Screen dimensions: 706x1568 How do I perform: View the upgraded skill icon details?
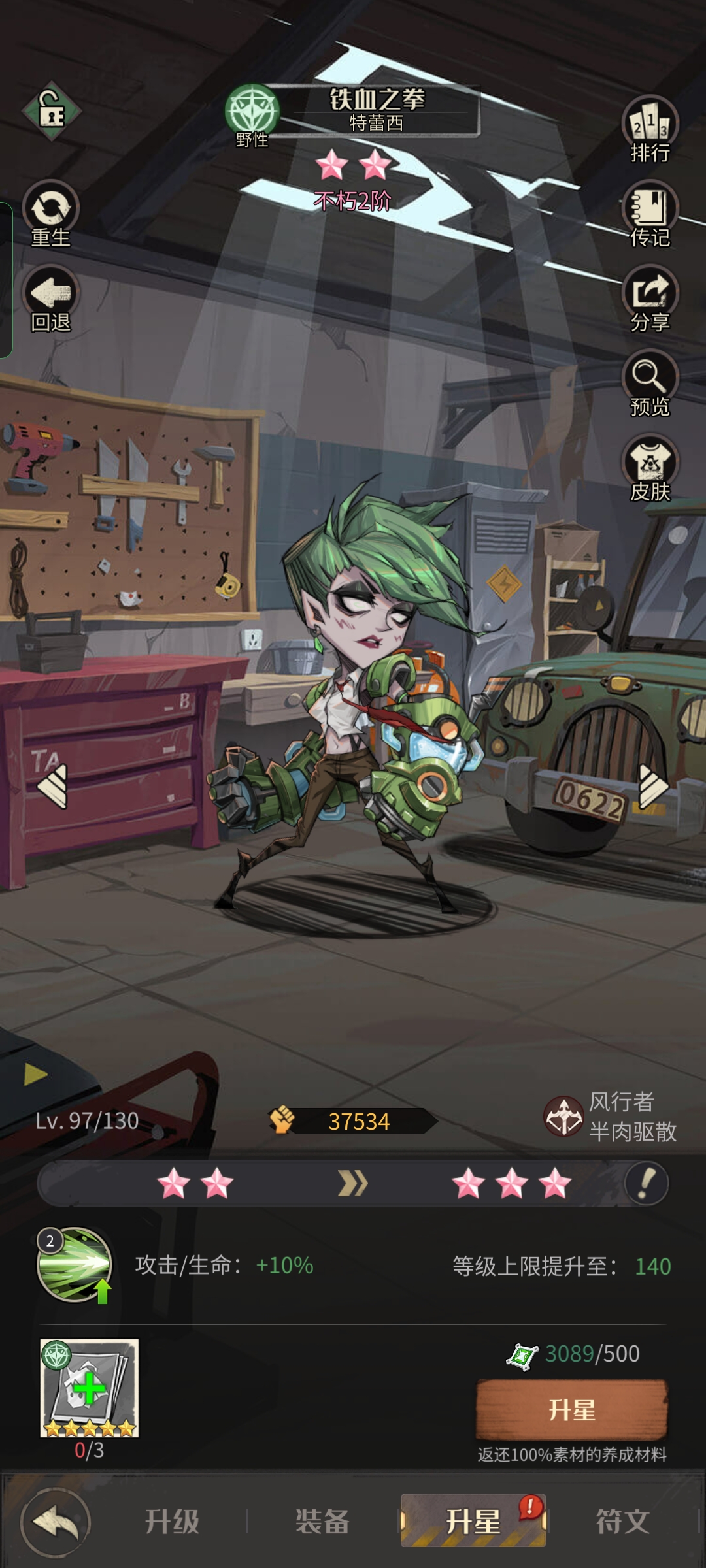pyautogui.click(x=75, y=1266)
